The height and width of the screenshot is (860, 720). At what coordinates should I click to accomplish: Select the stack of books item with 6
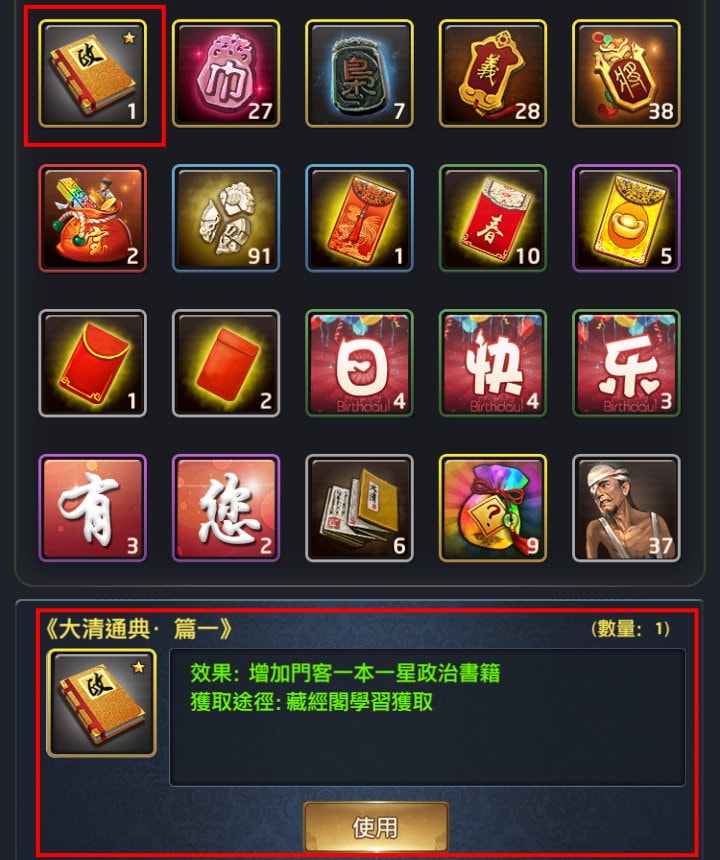tap(359, 508)
